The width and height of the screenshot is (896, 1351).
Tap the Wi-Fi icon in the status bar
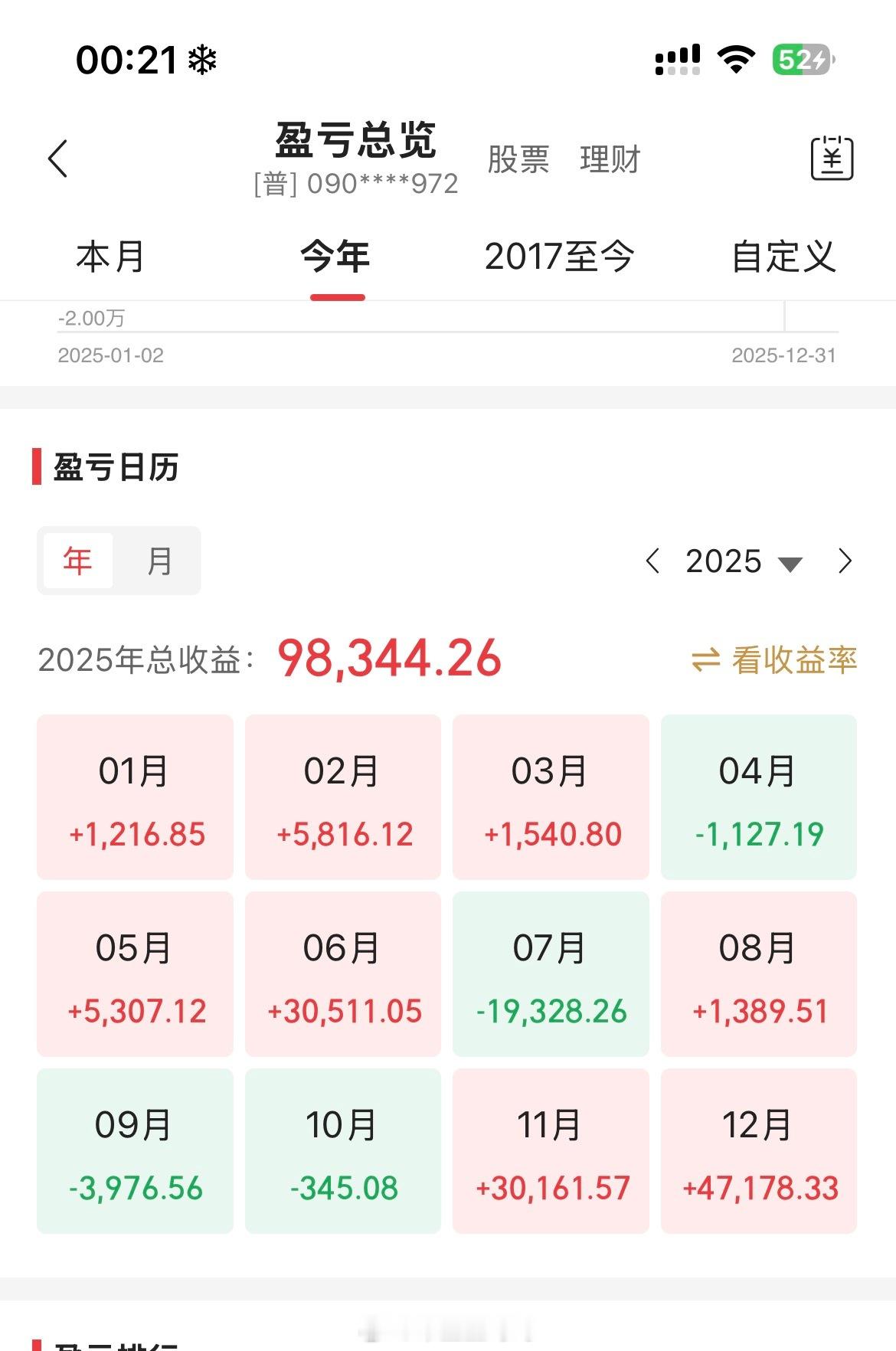click(x=736, y=58)
